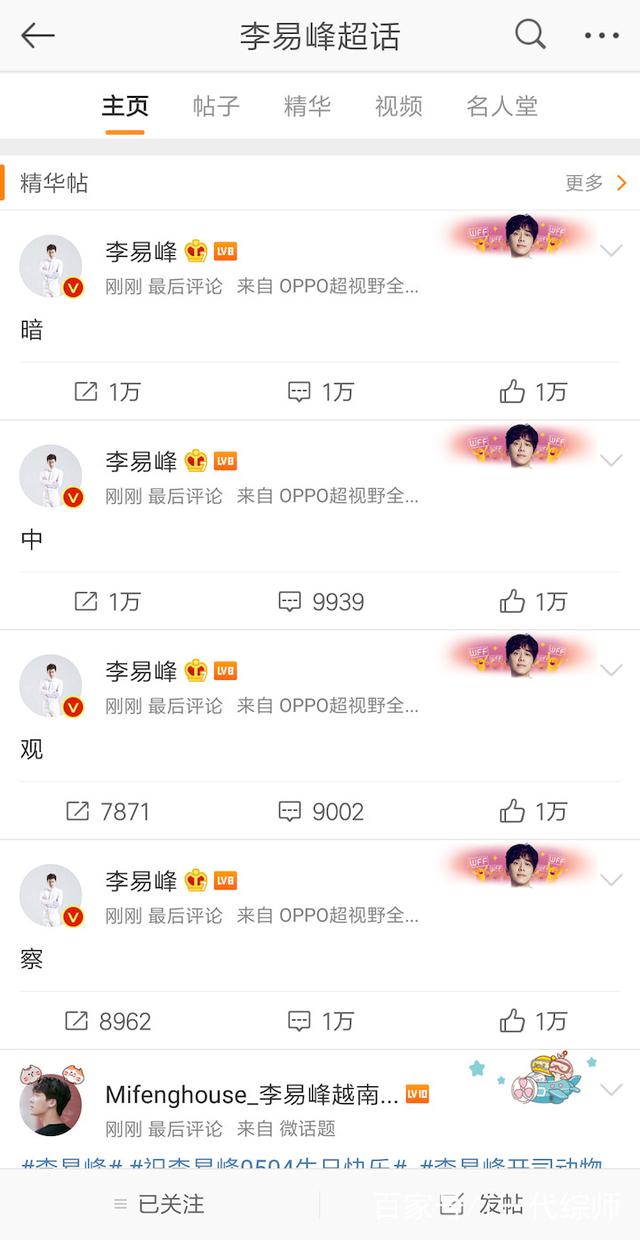Viewport: 640px width, 1240px height.
Task: Tap the 已关注 following button
Action: [x=160, y=1204]
